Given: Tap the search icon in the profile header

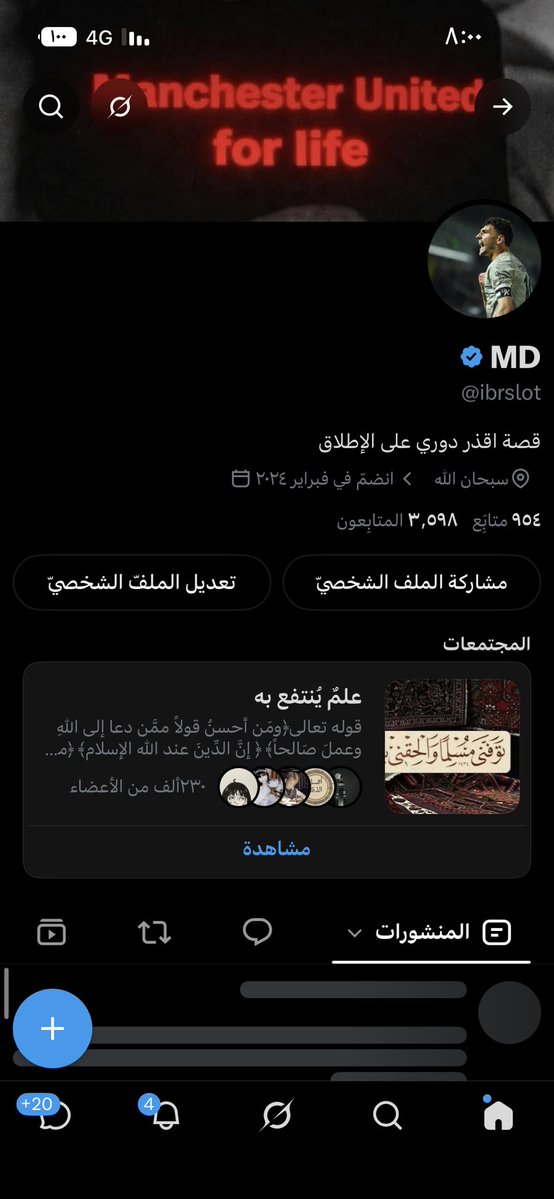Looking at the screenshot, I should tap(51, 107).
